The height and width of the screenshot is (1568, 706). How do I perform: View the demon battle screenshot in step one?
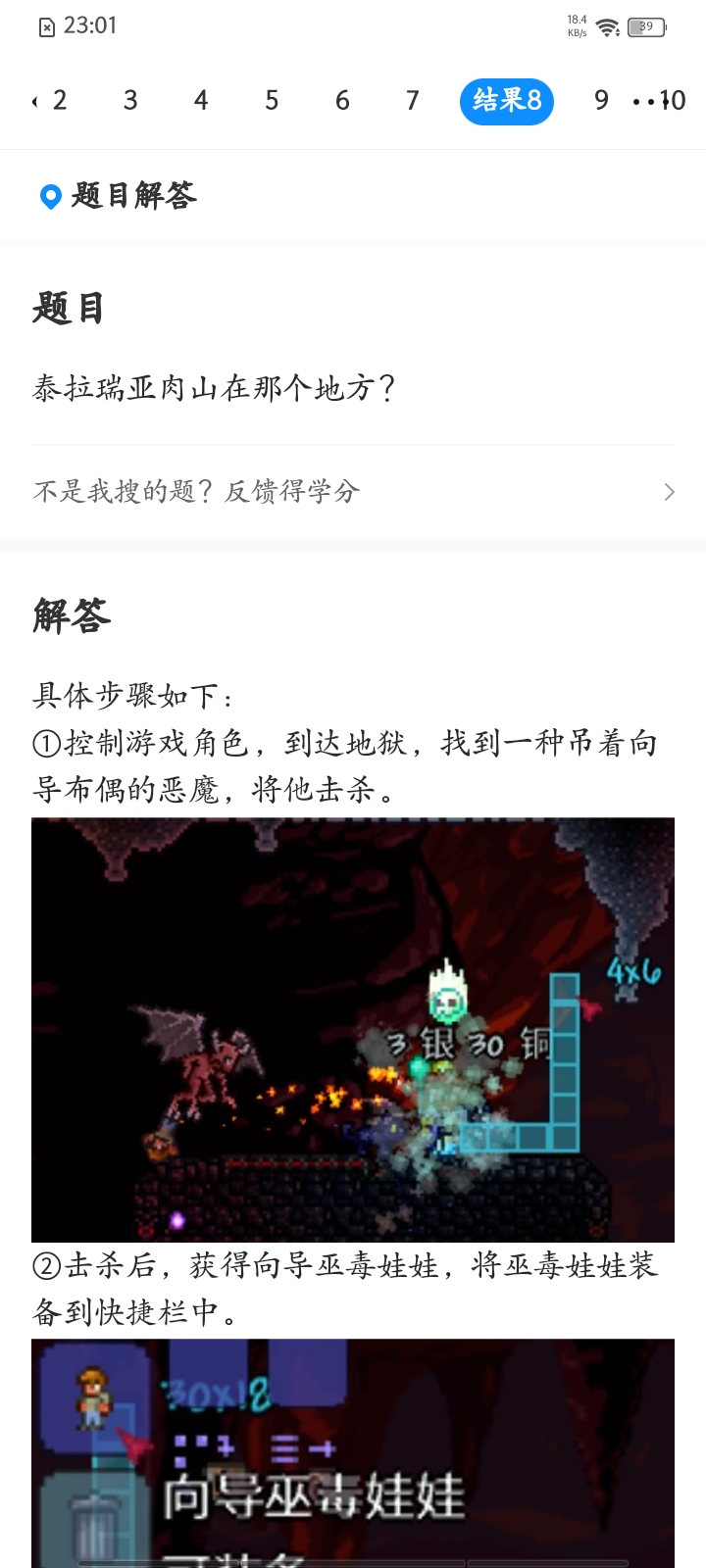tap(353, 1029)
